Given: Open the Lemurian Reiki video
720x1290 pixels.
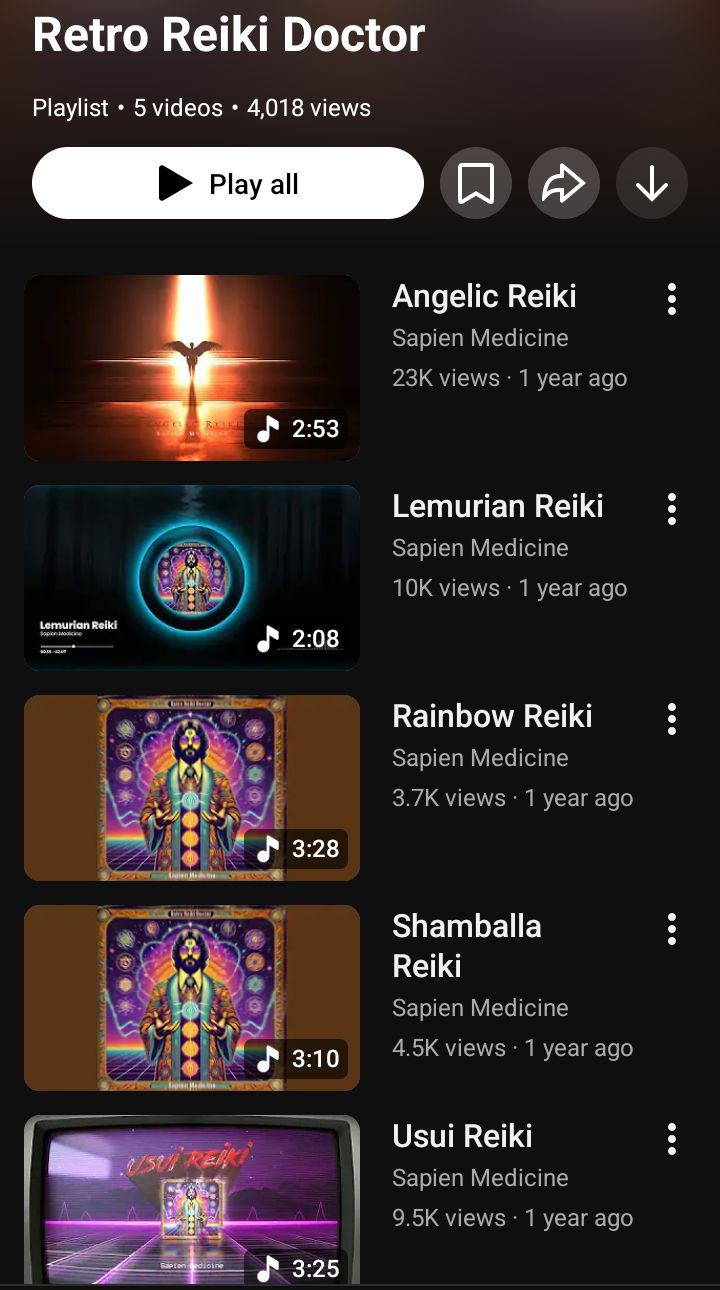Looking at the screenshot, I should tap(192, 578).
